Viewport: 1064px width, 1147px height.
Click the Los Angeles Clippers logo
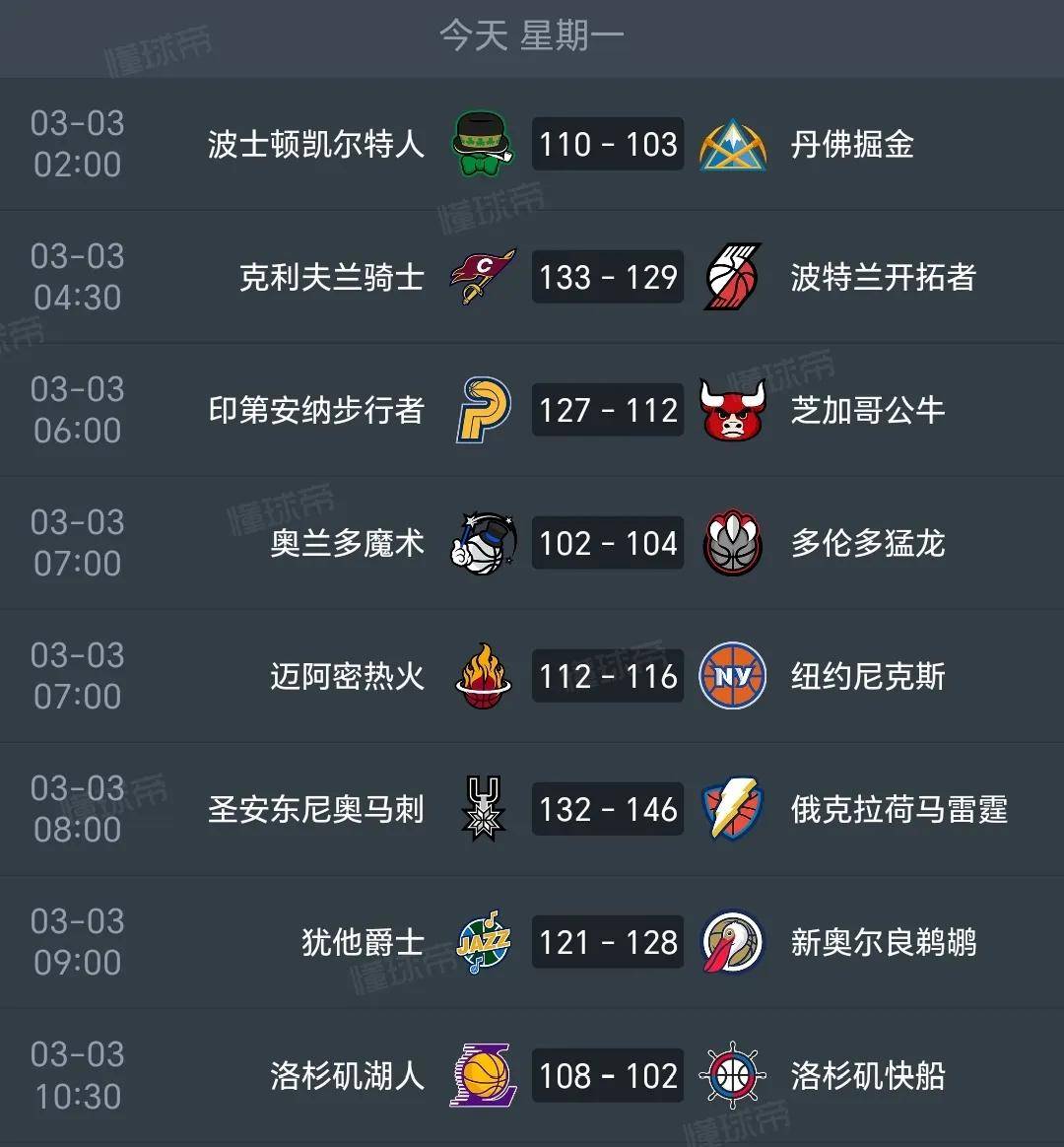[732, 1075]
